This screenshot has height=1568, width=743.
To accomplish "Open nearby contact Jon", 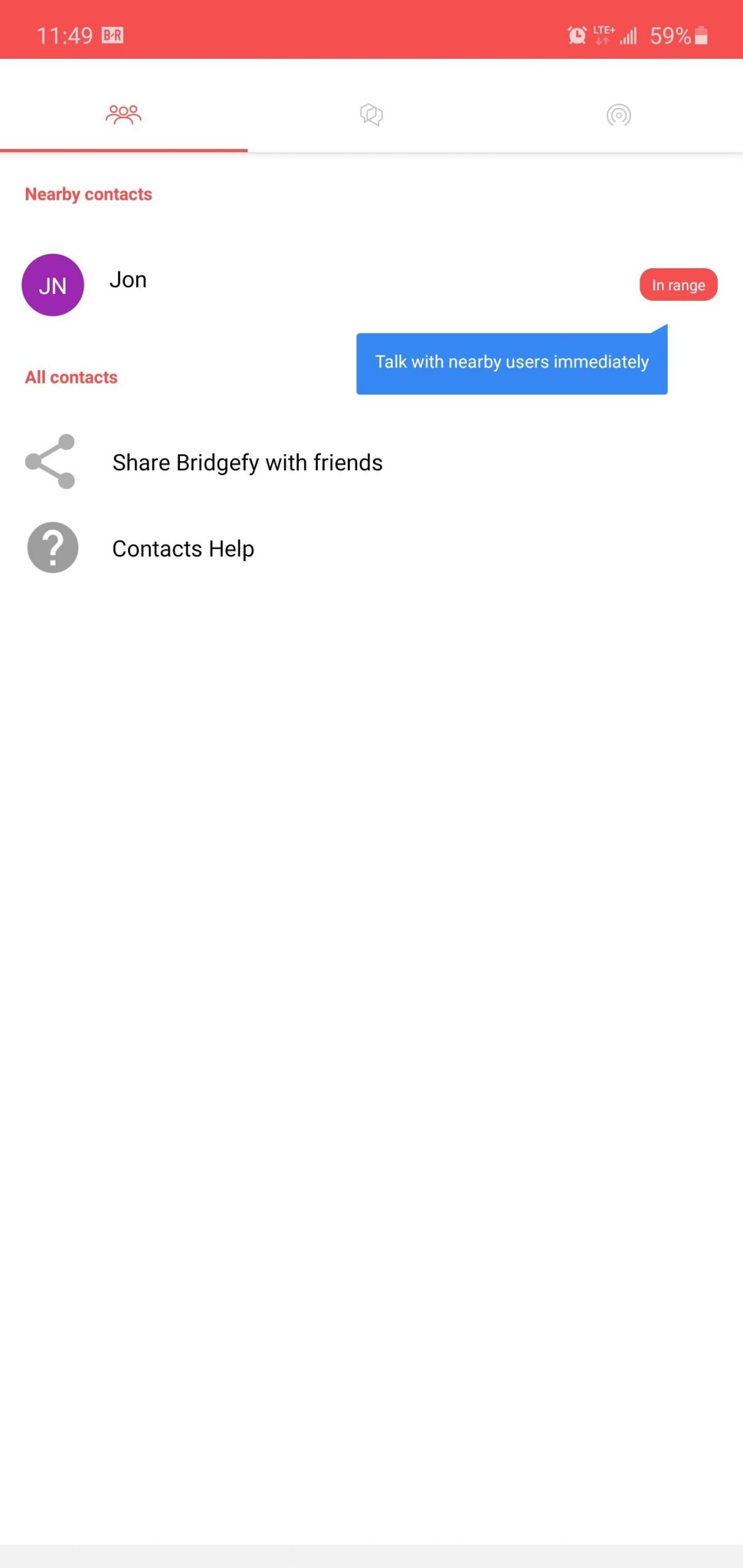I will coord(128,281).
